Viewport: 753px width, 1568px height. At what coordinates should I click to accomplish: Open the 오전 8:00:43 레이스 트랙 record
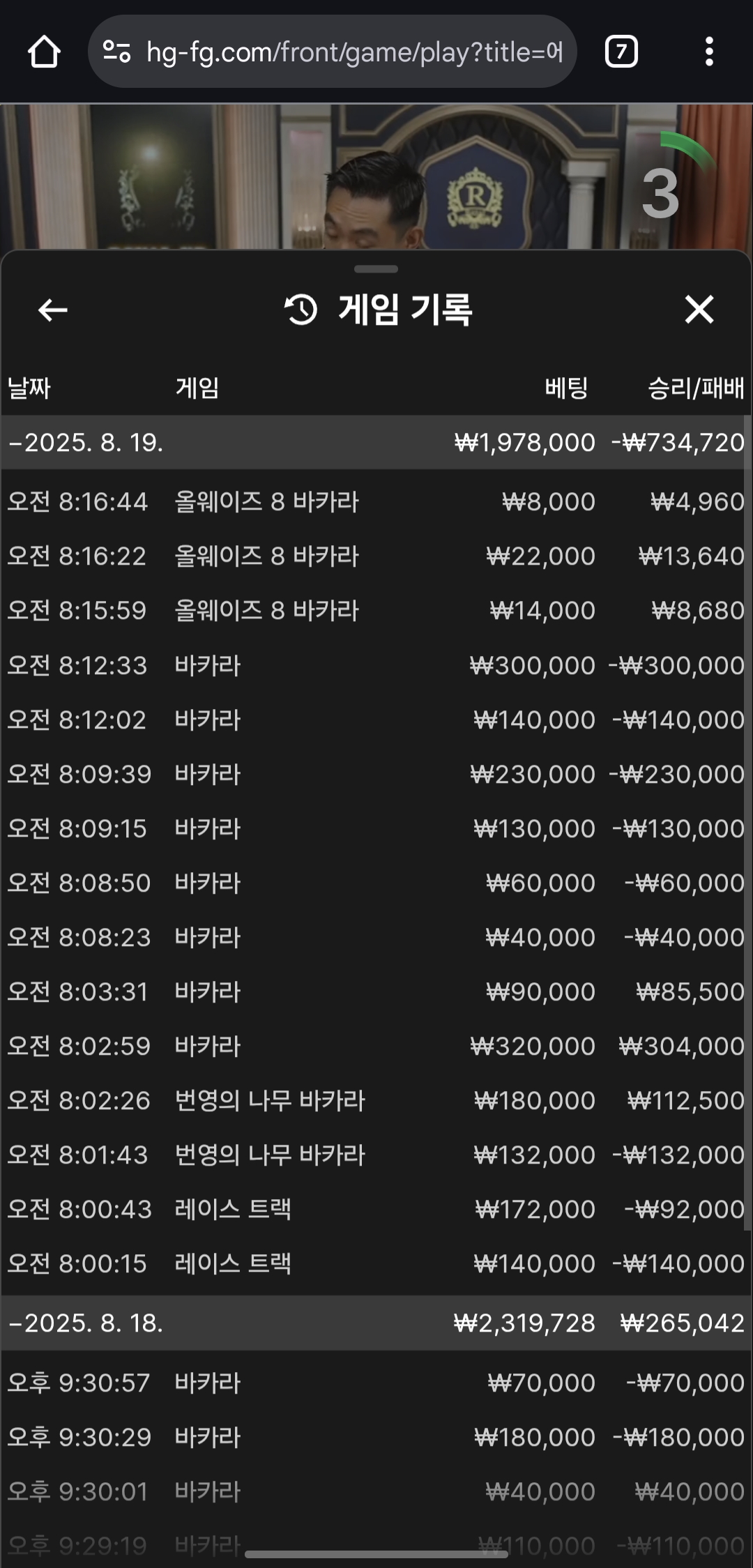point(376,1209)
